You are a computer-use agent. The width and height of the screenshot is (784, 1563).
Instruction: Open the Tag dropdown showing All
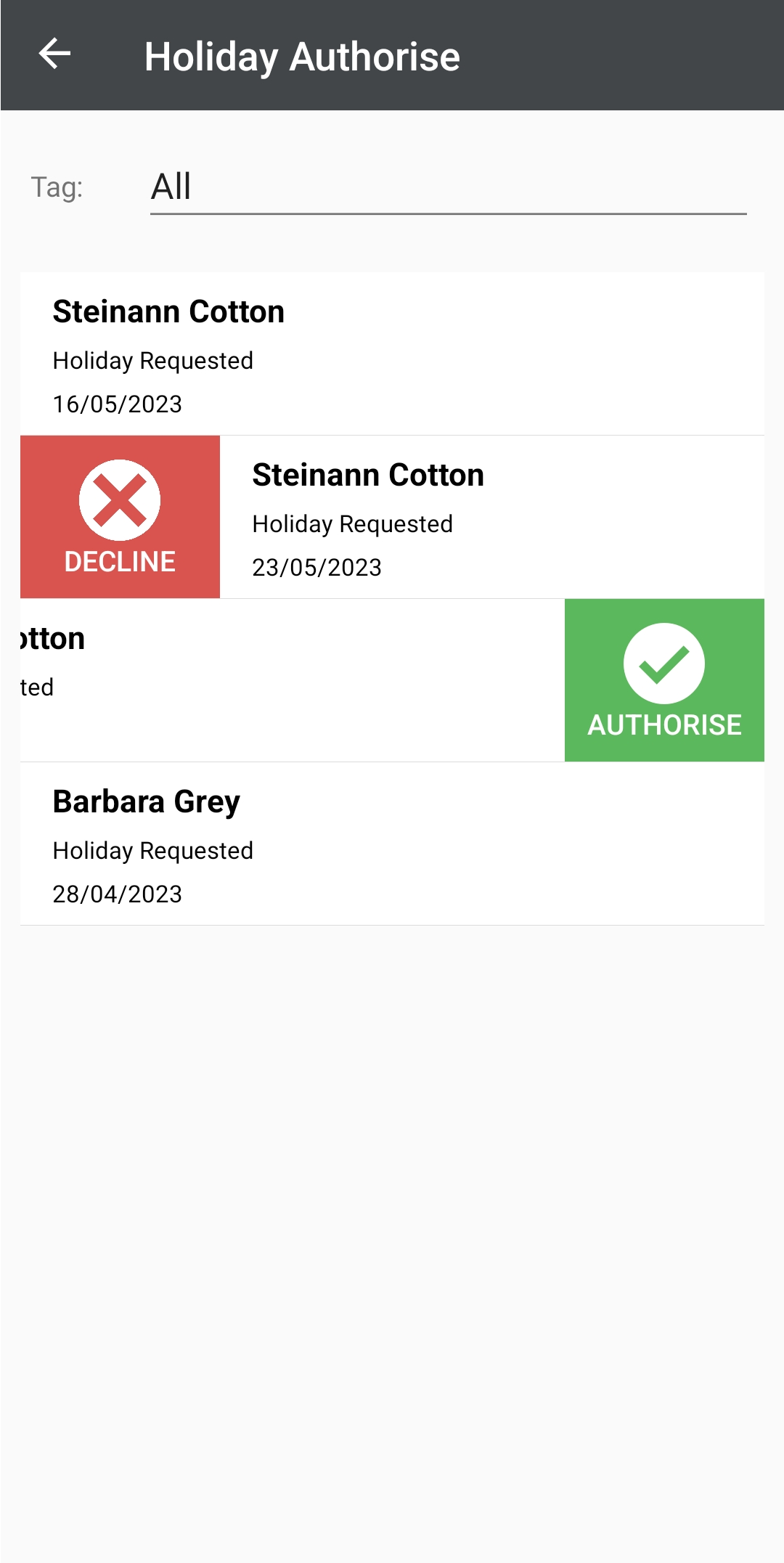coord(448,187)
